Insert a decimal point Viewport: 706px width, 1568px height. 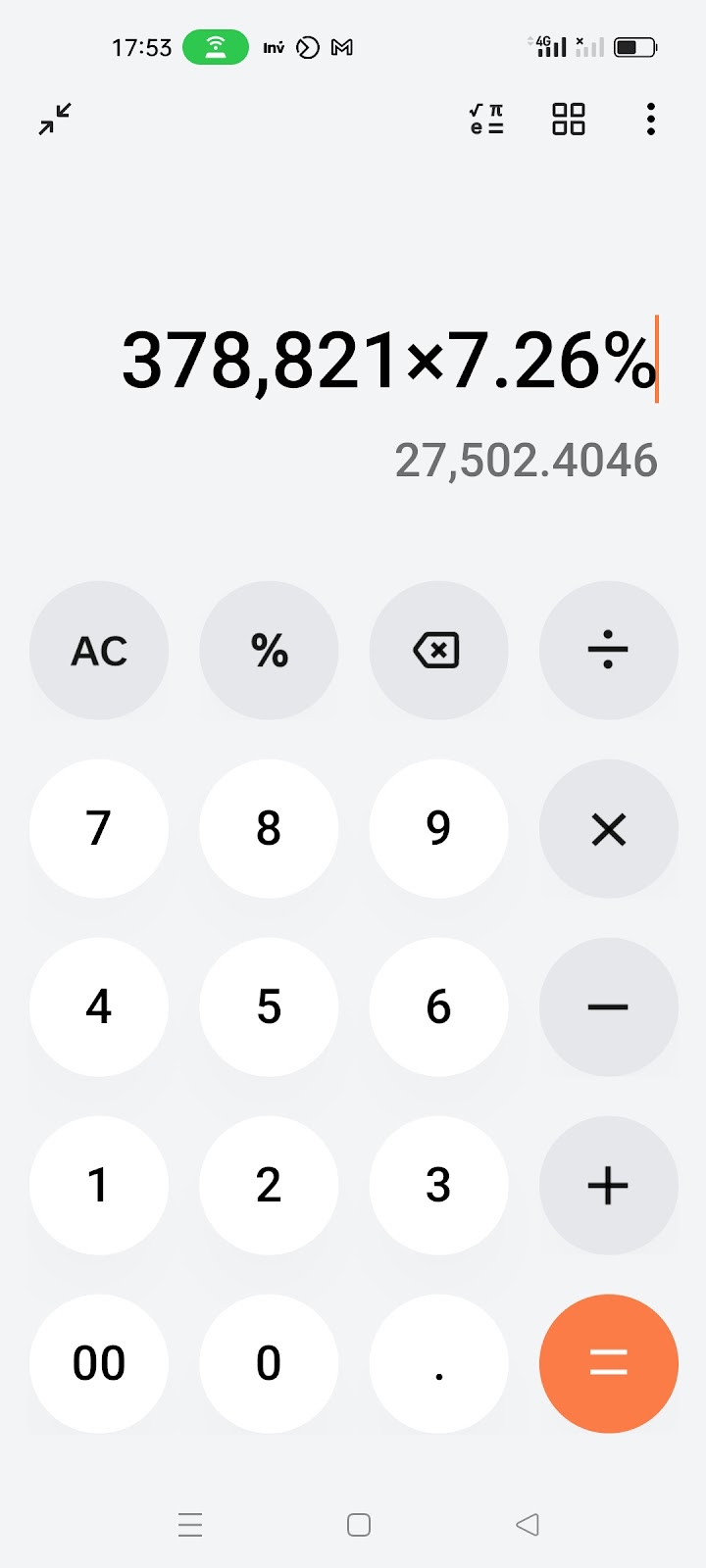tap(438, 1364)
